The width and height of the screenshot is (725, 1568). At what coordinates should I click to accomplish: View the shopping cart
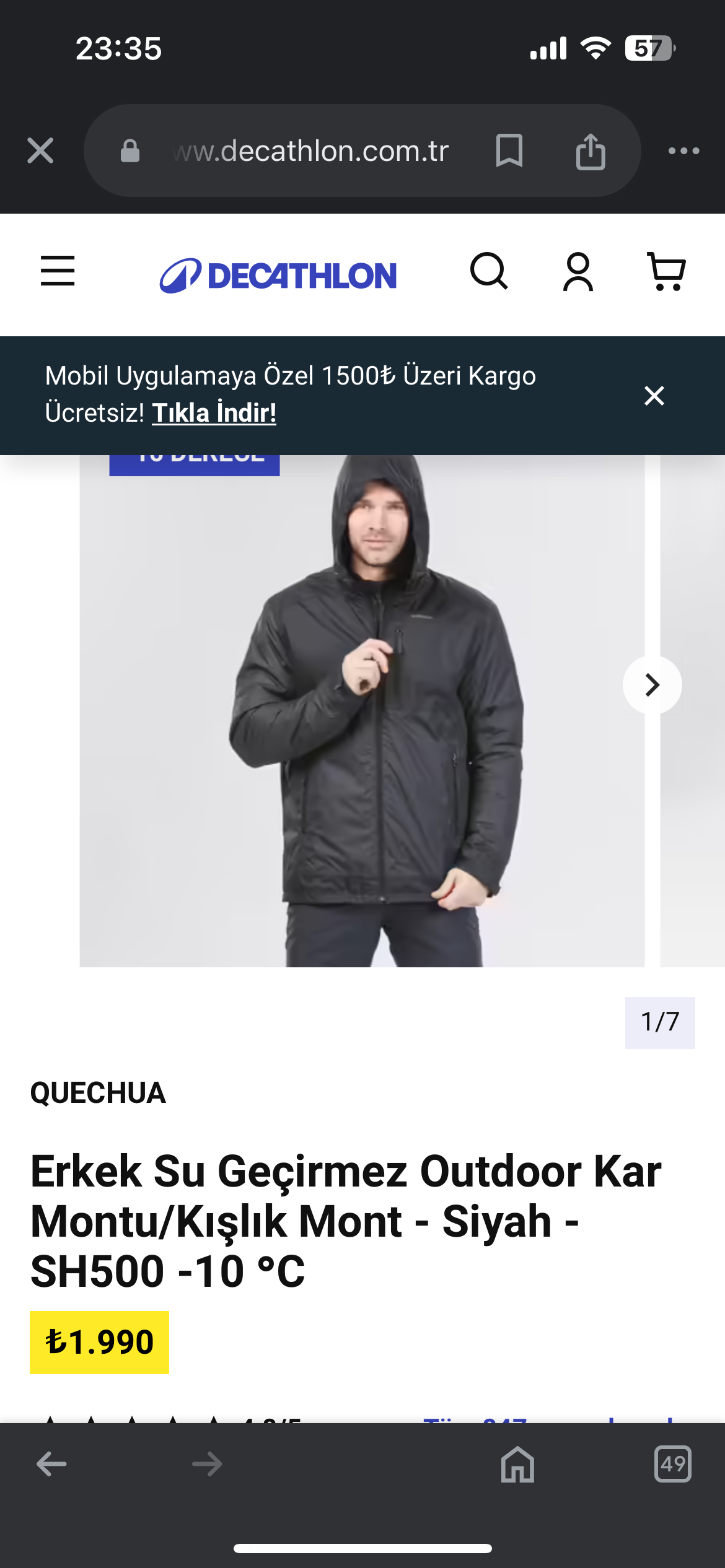666,271
